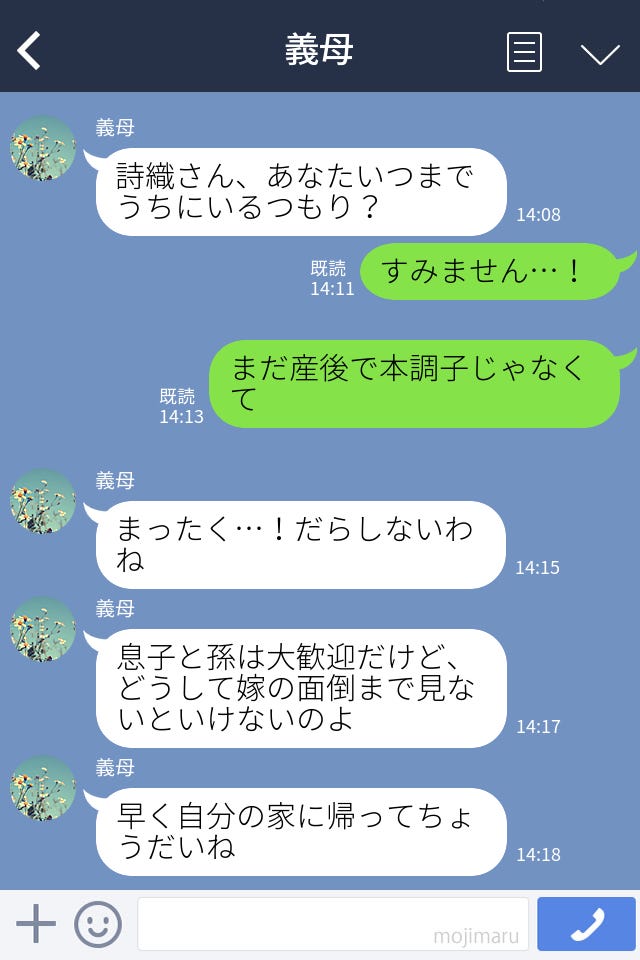
Task: Open the emoji sticker picker
Action: (98, 924)
